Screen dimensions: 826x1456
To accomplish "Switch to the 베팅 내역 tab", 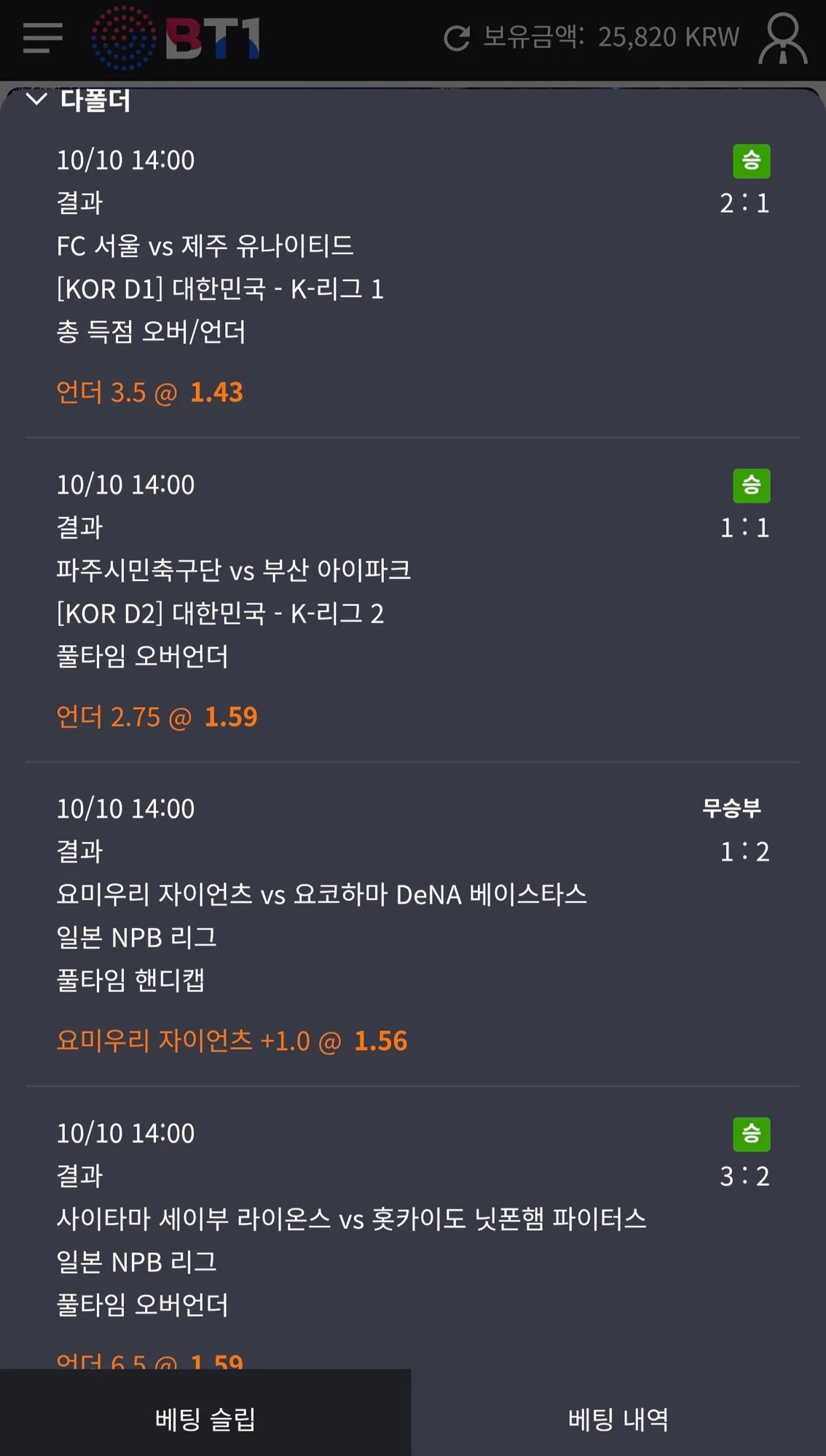I will click(x=618, y=1418).
